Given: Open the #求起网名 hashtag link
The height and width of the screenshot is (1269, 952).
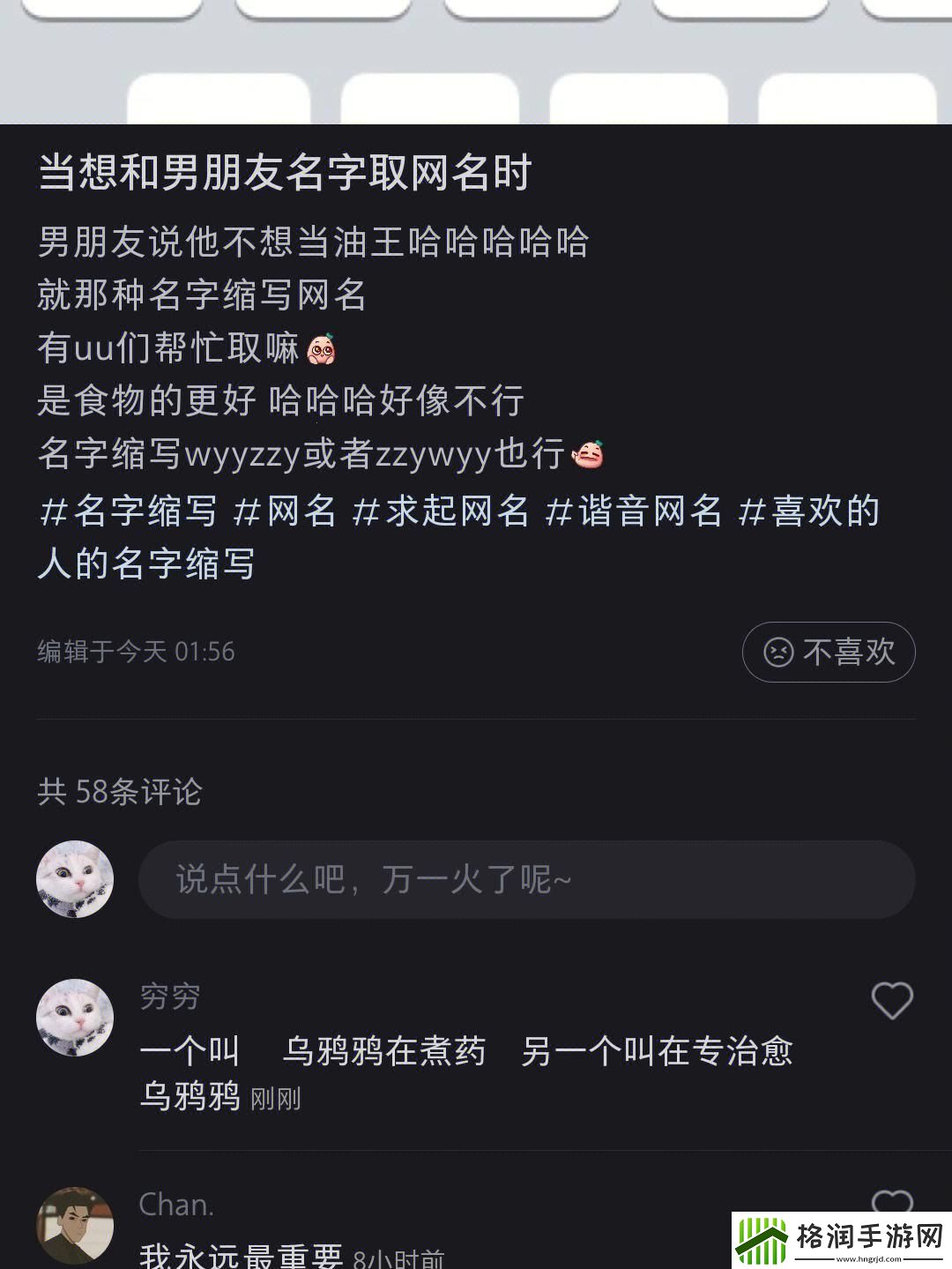Looking at the screenshot, I should 441,513.
